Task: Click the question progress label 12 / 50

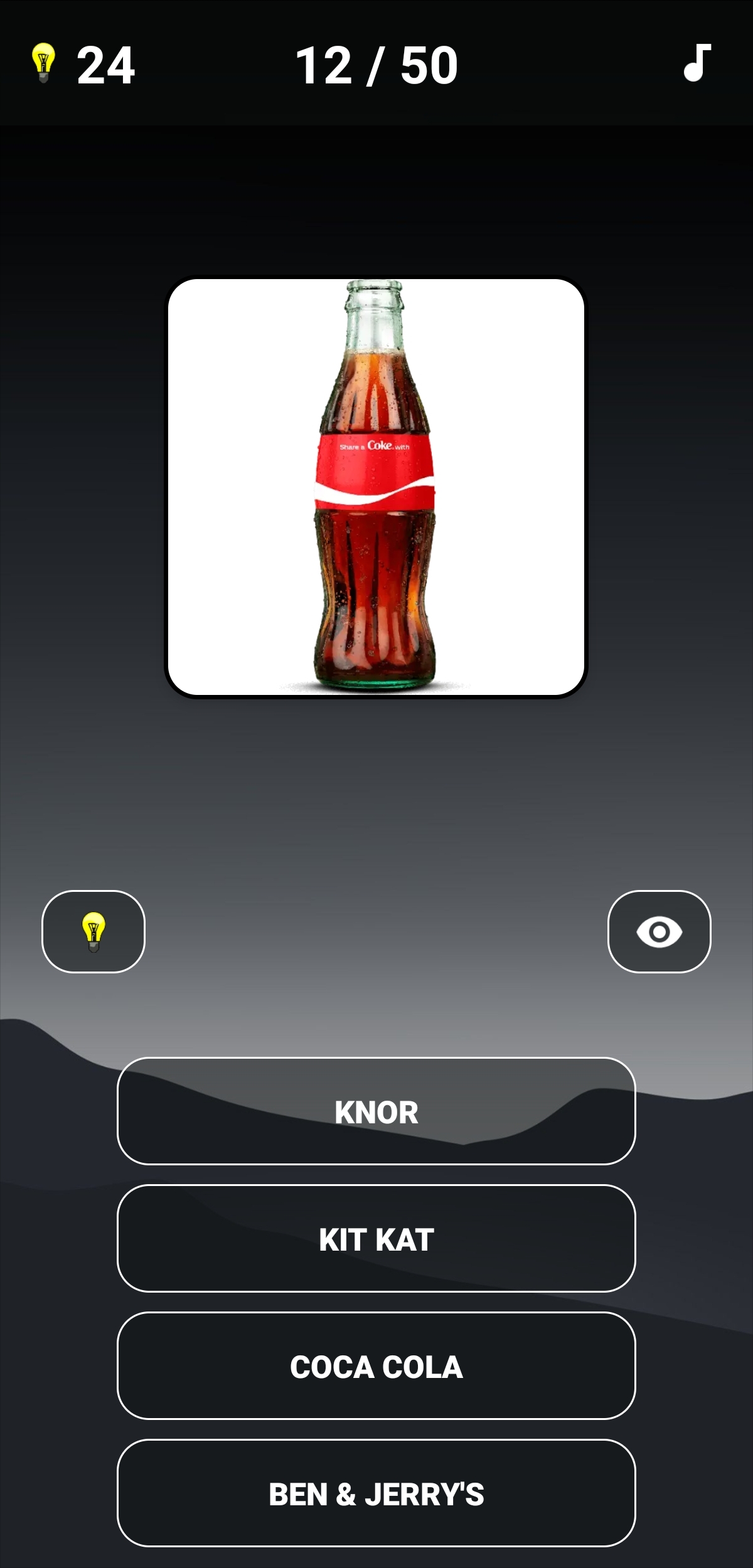Action: click(376, 65)
